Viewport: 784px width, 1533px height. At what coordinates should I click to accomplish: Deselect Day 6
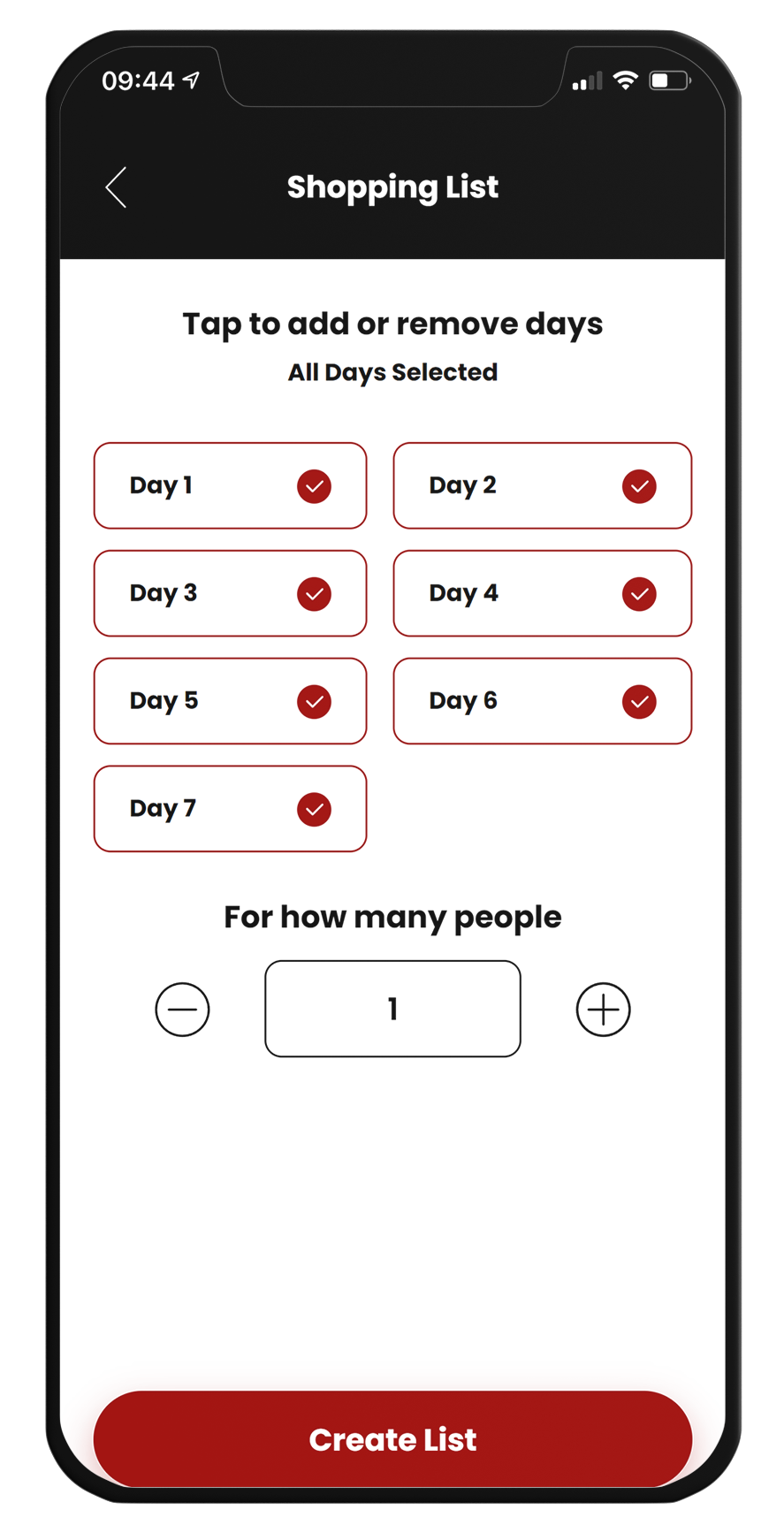542,701
